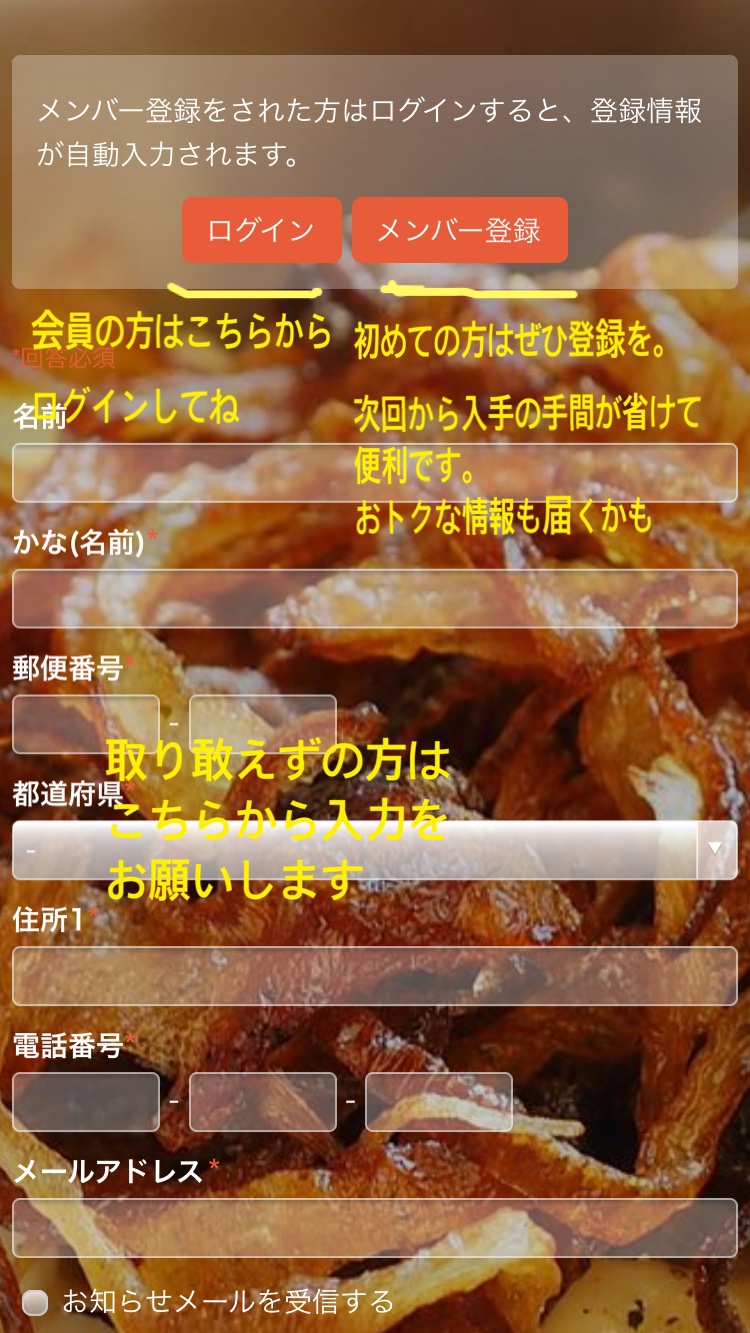The image size is (750, 1333).
Task: Focus the 住所1 address field
Action: (374, 975)
